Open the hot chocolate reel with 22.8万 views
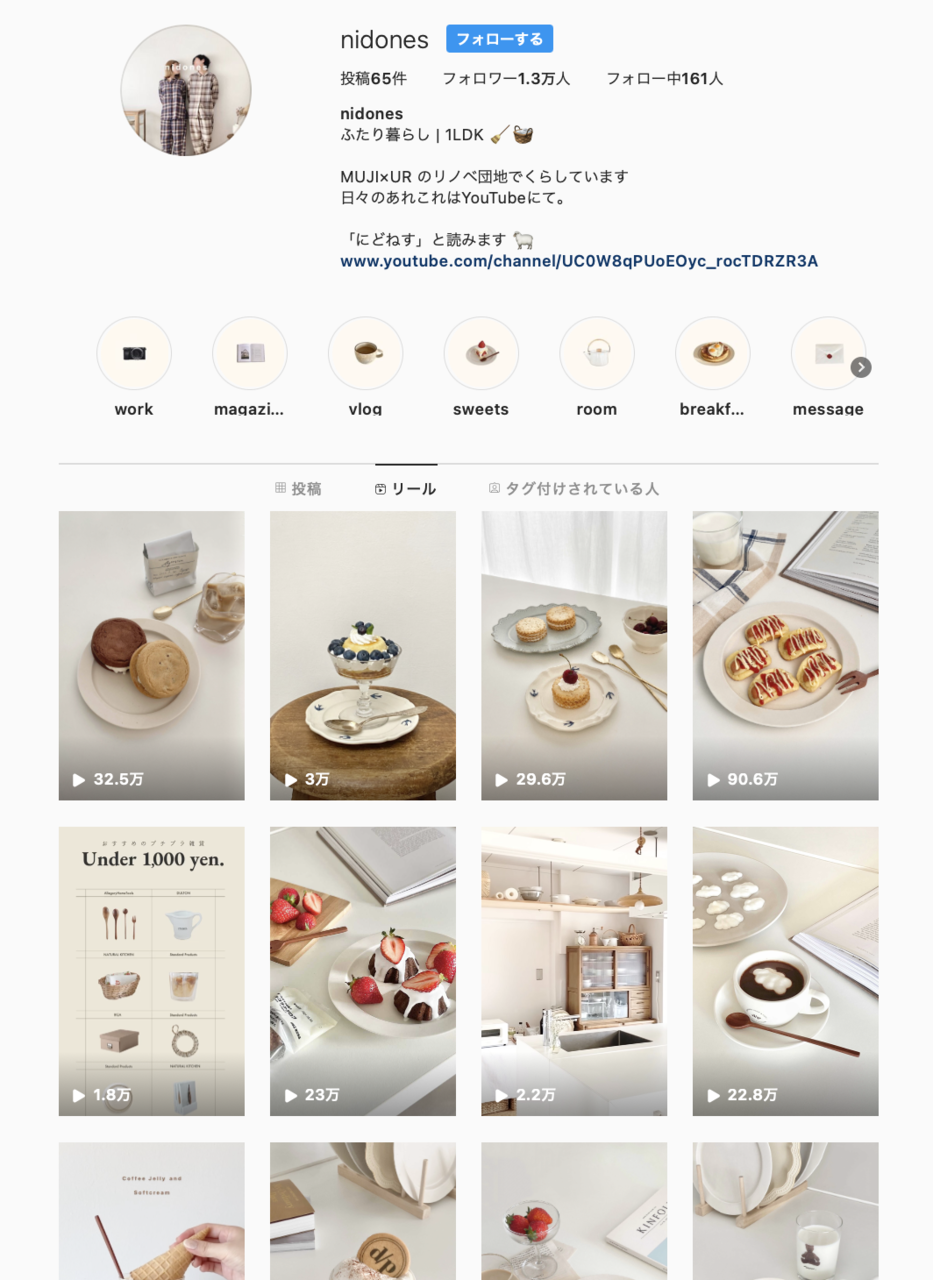This screenshot has width=933, height=1280. (785, 970)
